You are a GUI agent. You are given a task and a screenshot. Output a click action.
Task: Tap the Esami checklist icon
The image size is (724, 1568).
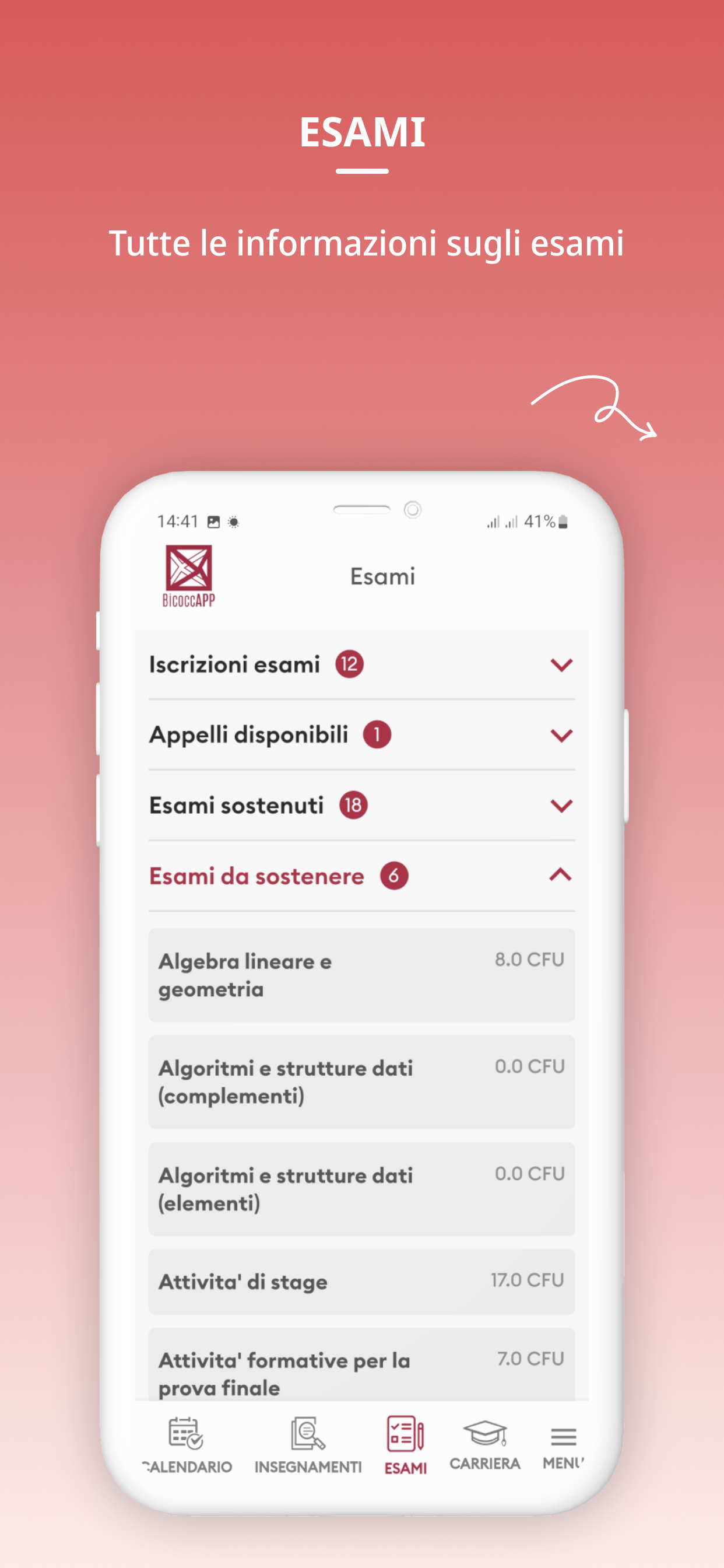point(405,1438)
